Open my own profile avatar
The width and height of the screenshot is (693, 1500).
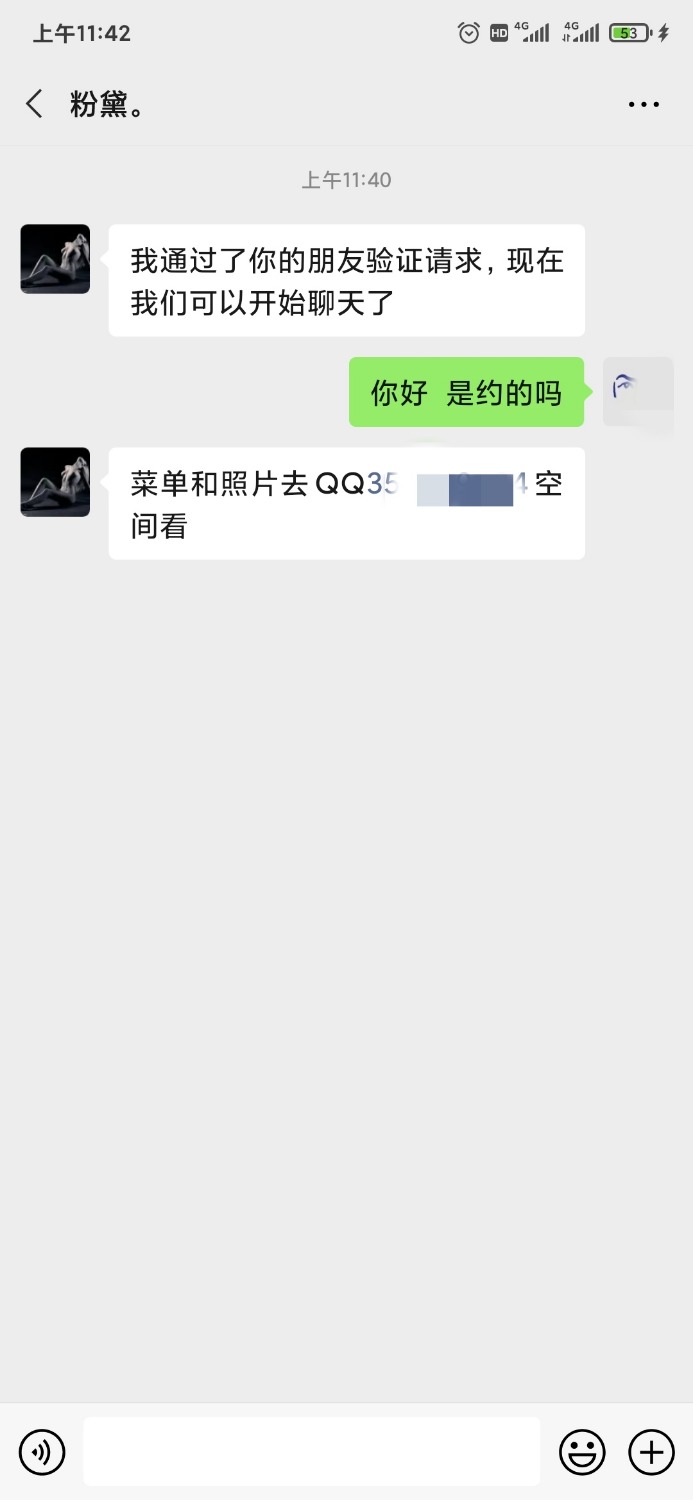[x=637, y=391]
